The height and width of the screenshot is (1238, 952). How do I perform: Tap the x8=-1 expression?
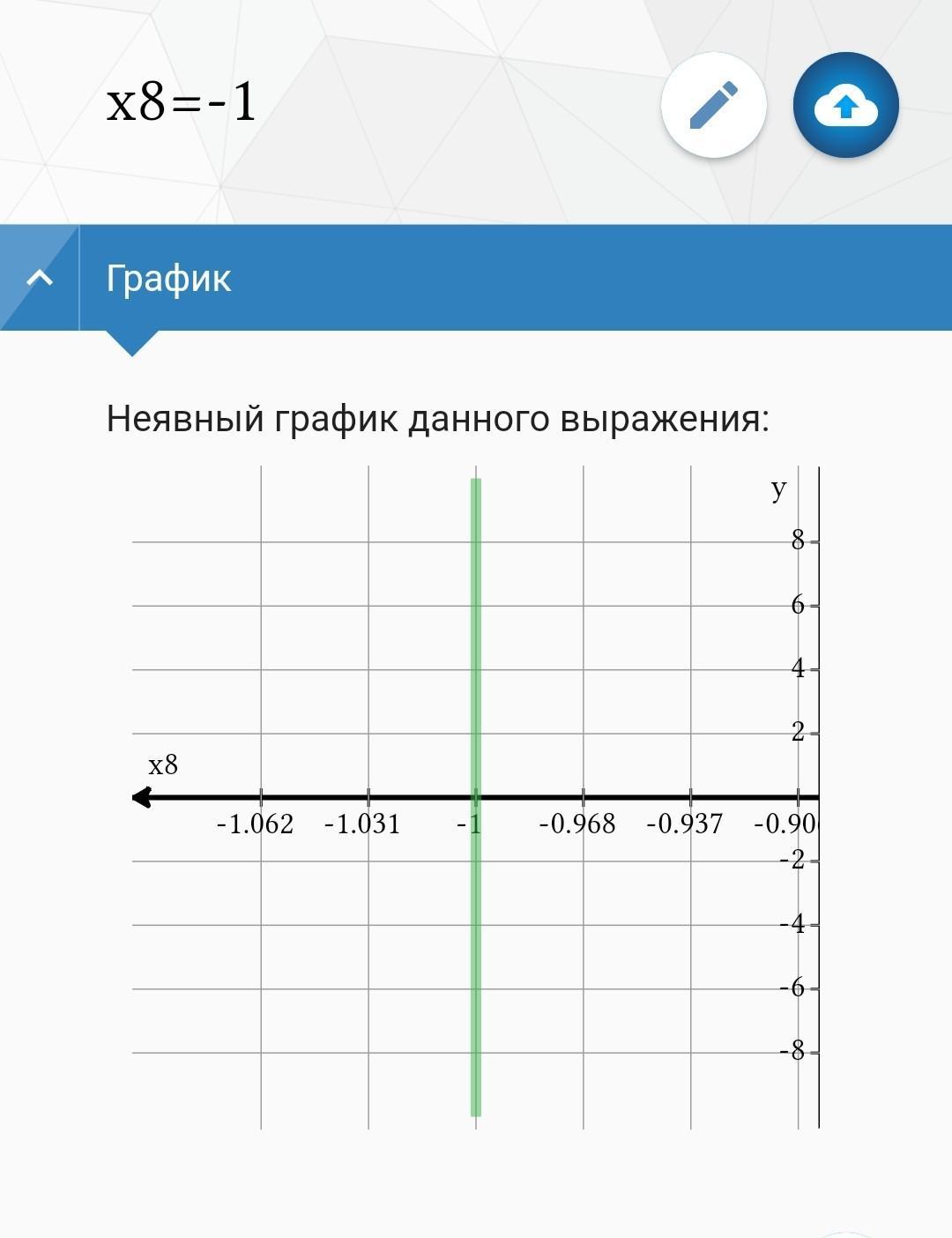tap(182, 102)
